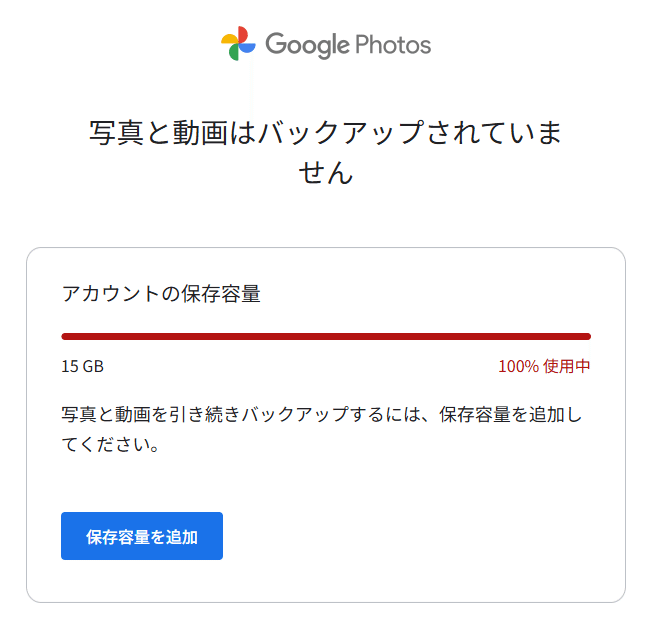Image resolution: width=648 pixels, height=624 pixels.
Task: Tap the 保存容量を追加 button
Action: click(x=142, y=536)
